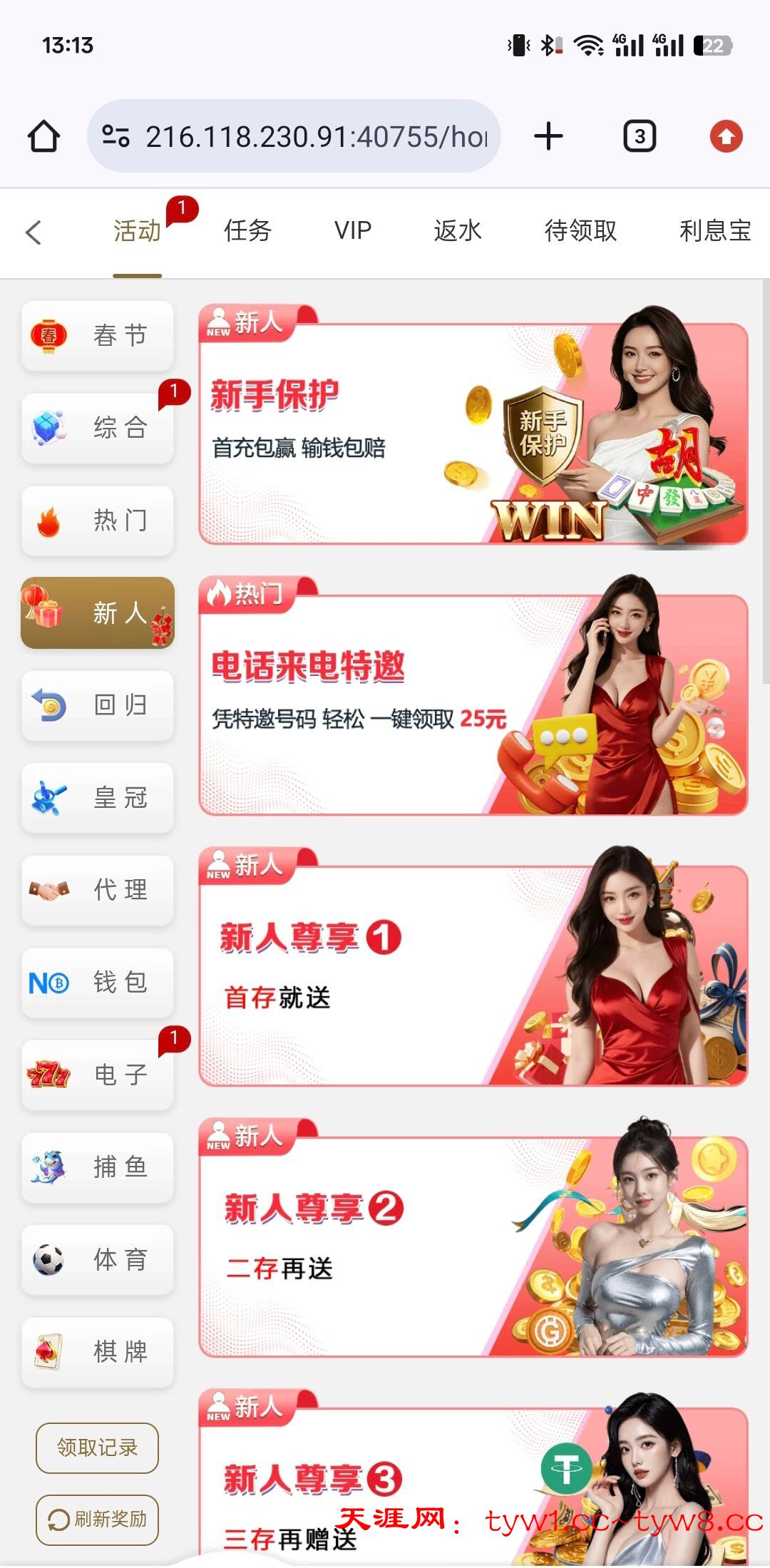Switch to the 返水 tab
The width and height of the screenshot is (770, 1568).
click(458, 231)
